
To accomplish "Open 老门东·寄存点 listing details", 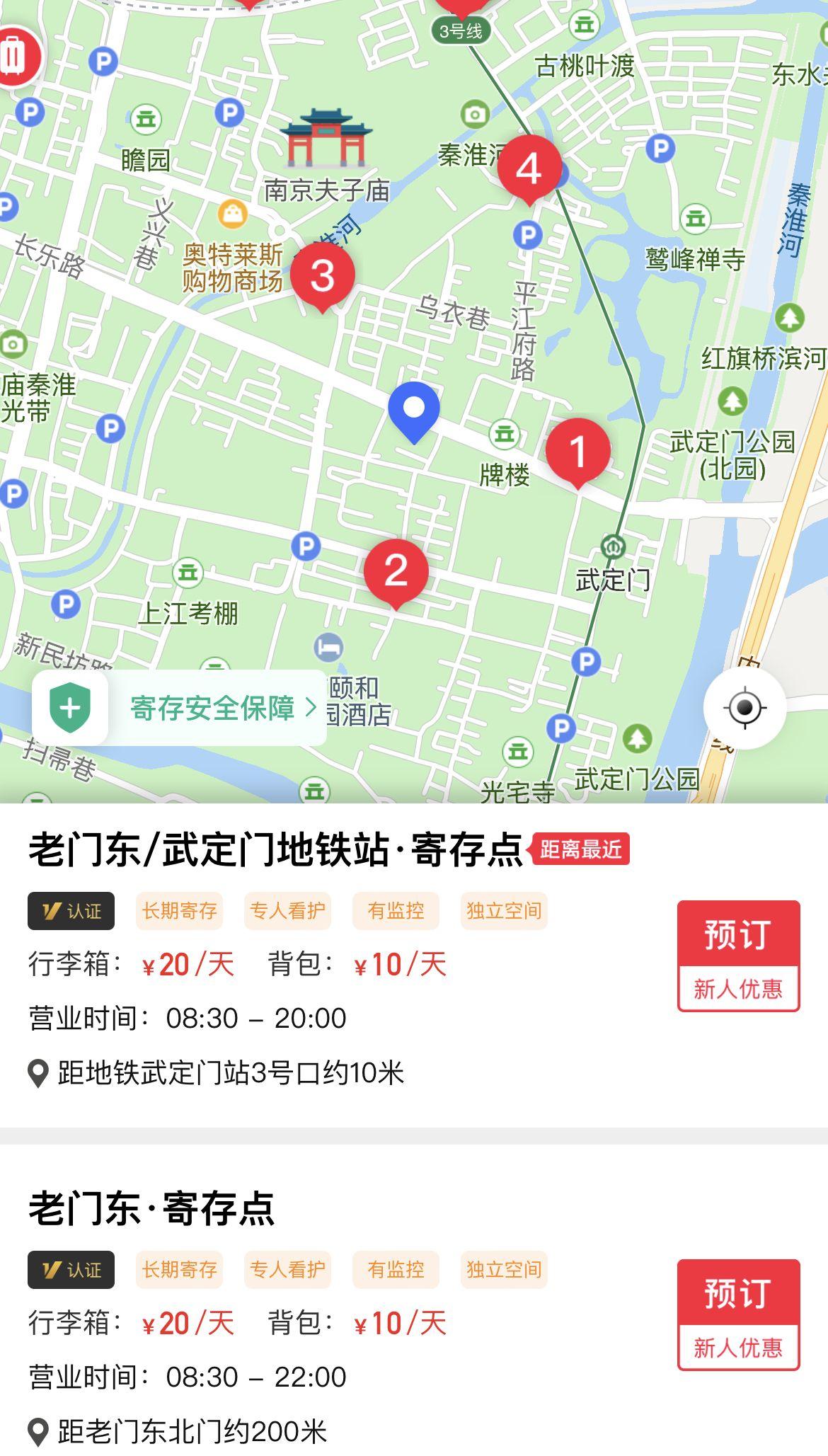I will tap(151, 1208).
